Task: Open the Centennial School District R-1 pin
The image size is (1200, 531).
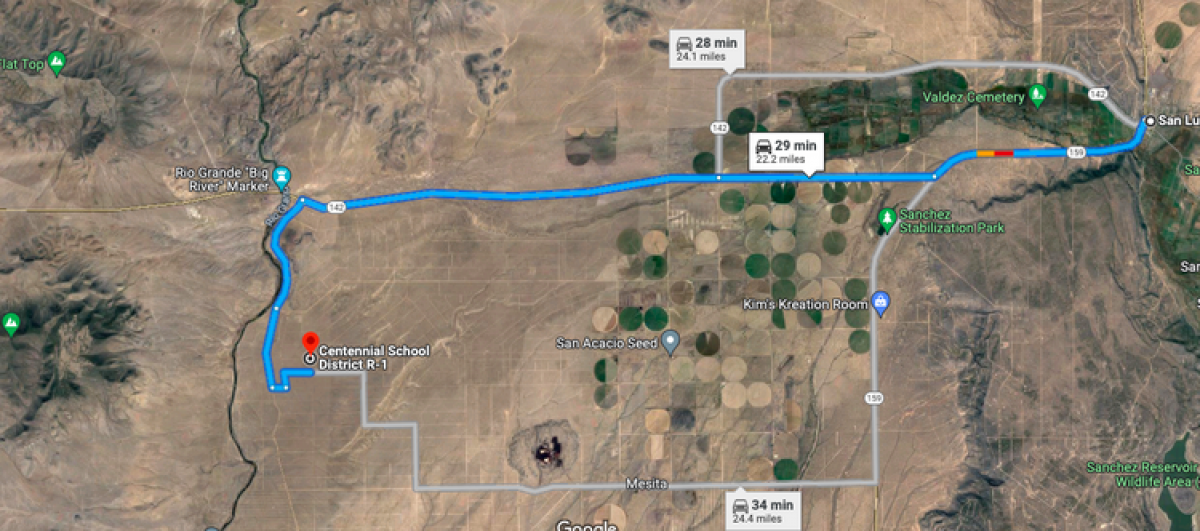Action: [310, 343]
